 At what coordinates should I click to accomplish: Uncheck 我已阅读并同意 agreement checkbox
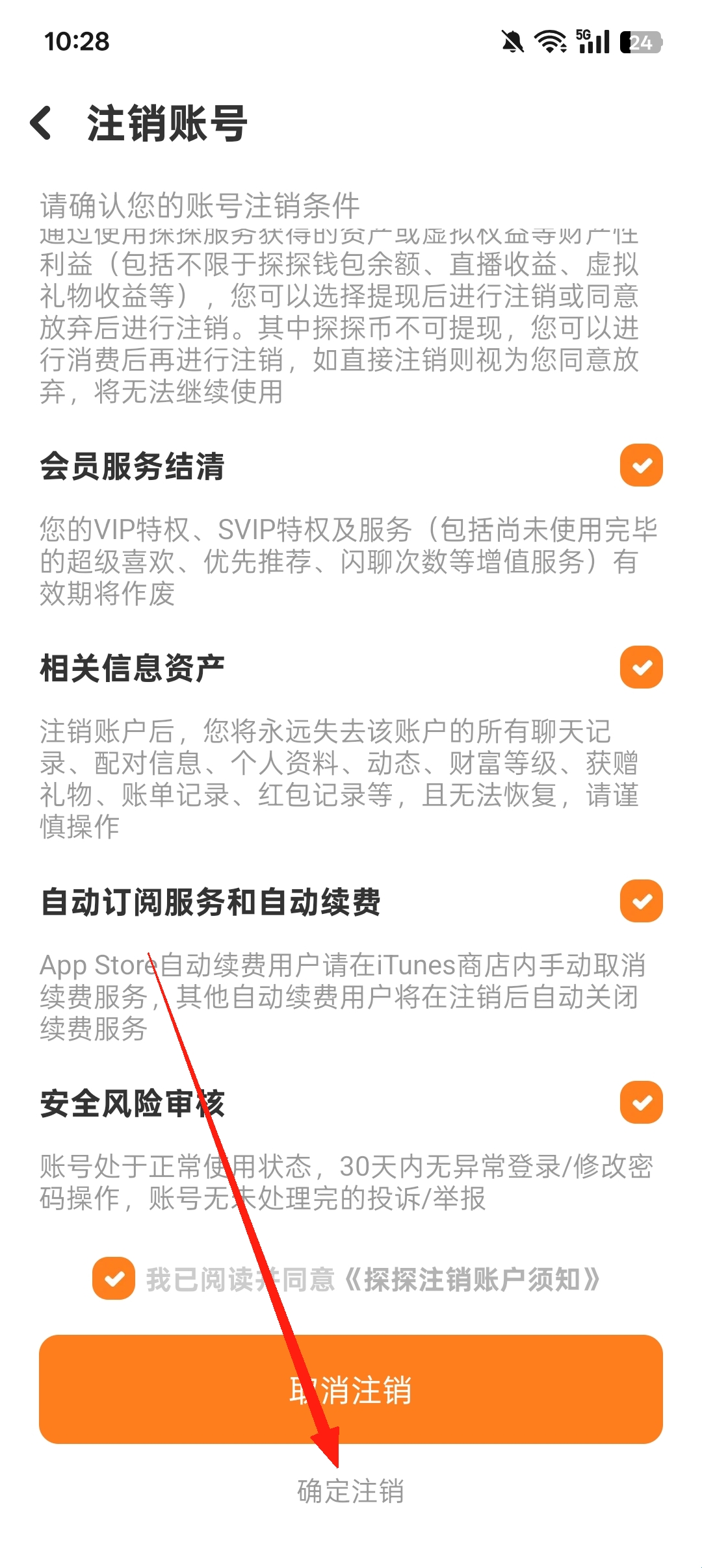pos(114,1279)
